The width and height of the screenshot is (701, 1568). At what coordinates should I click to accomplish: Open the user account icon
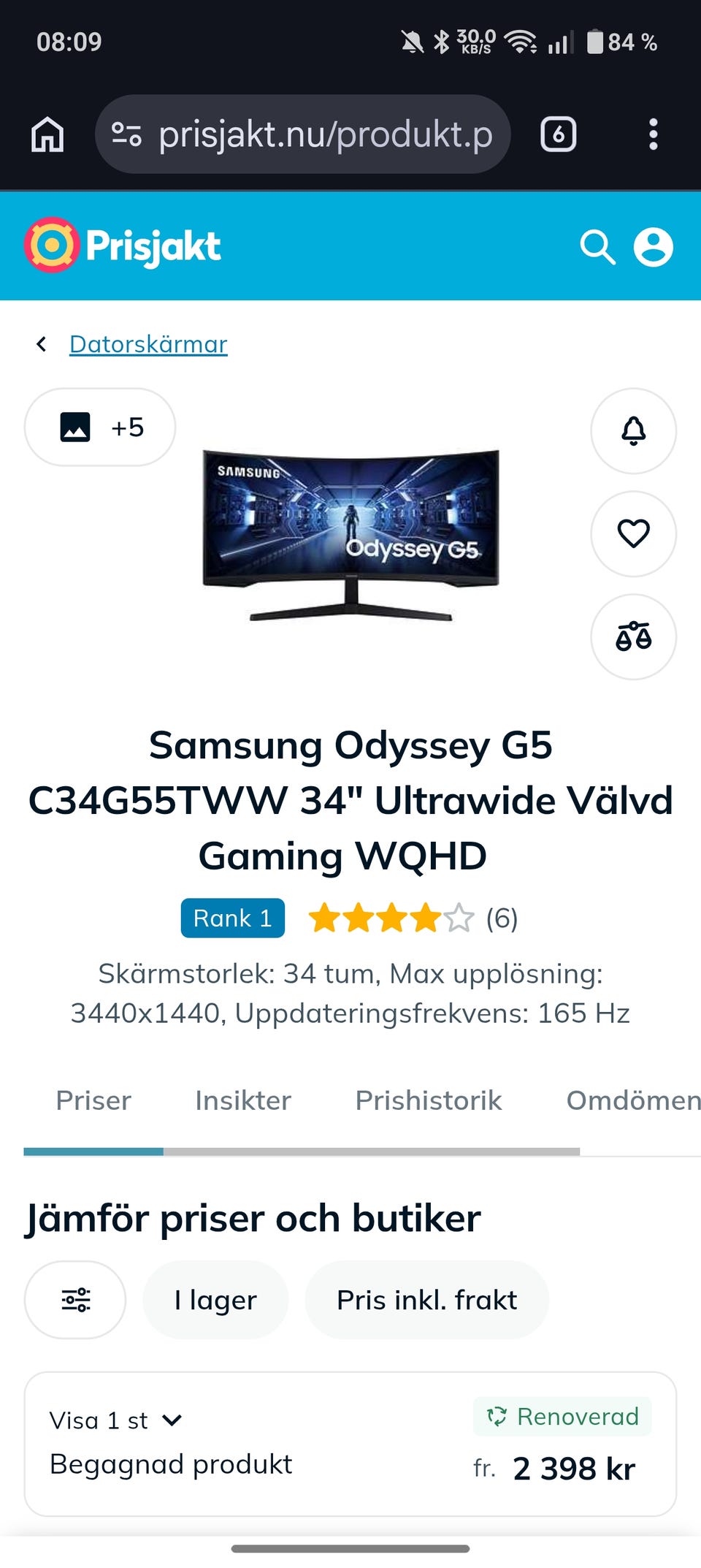(653, 247)
